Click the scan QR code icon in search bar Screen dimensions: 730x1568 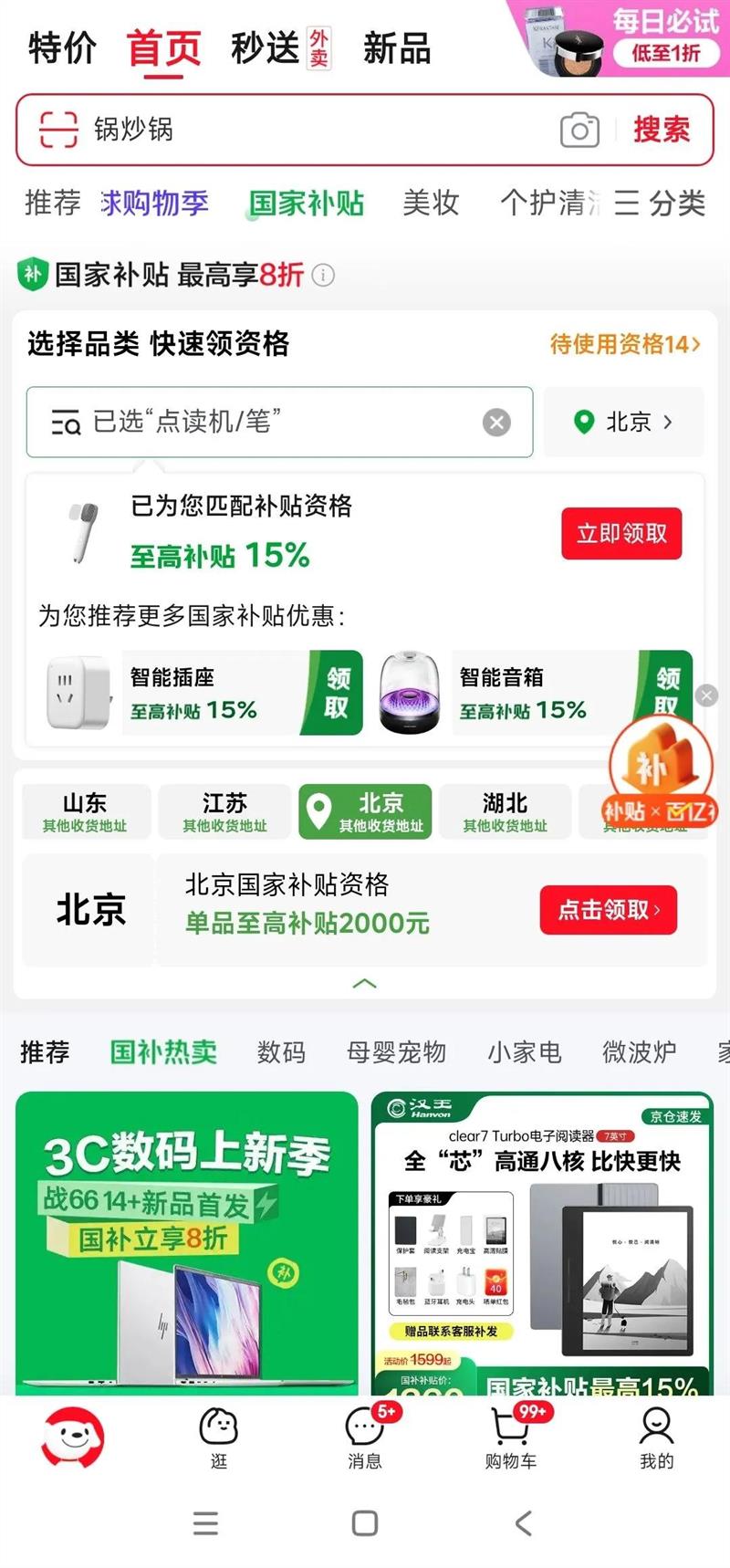coord(57,131)
